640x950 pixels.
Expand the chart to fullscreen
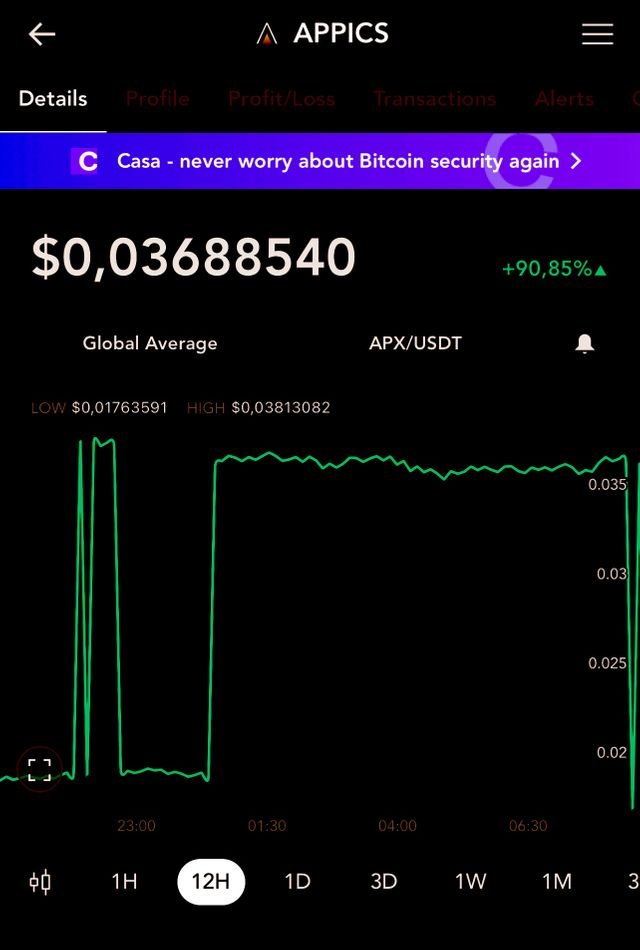click(x=39, y=769)
